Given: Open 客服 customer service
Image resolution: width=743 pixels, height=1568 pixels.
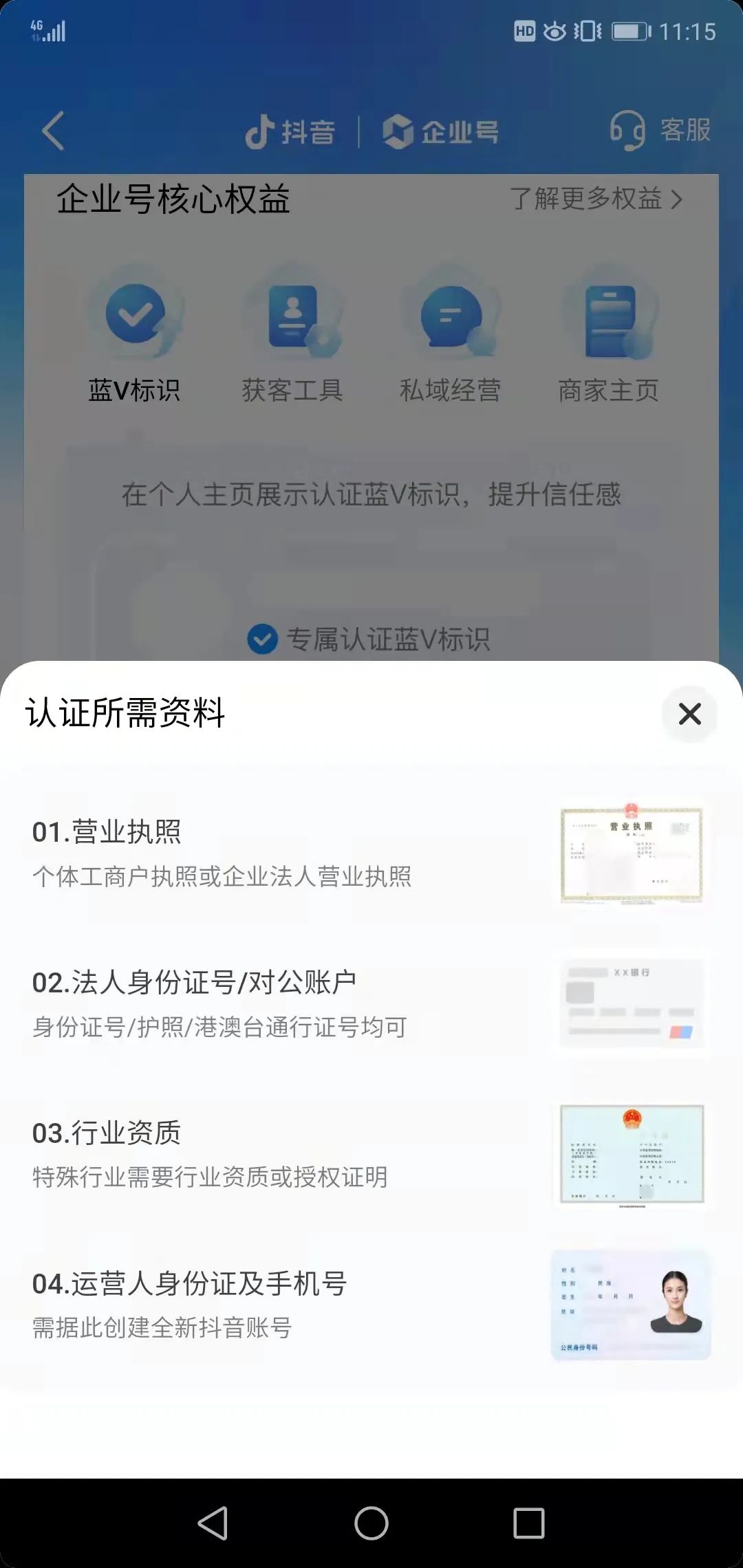Looking at the screenshot, I should (660, 130).
